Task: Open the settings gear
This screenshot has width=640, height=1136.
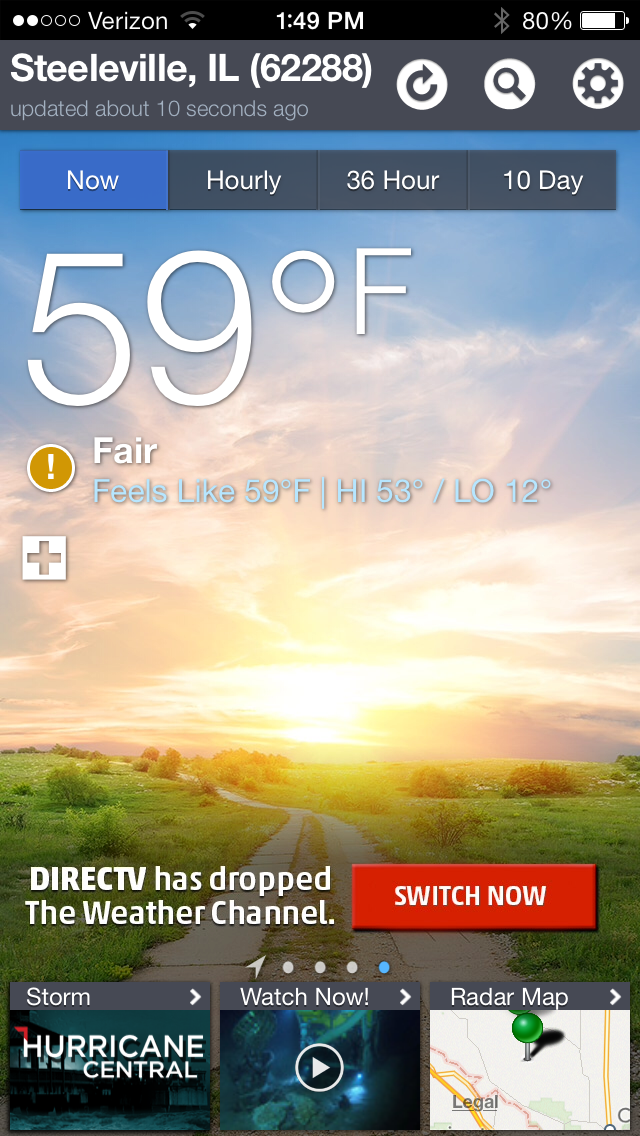Action: click(597, 85)
